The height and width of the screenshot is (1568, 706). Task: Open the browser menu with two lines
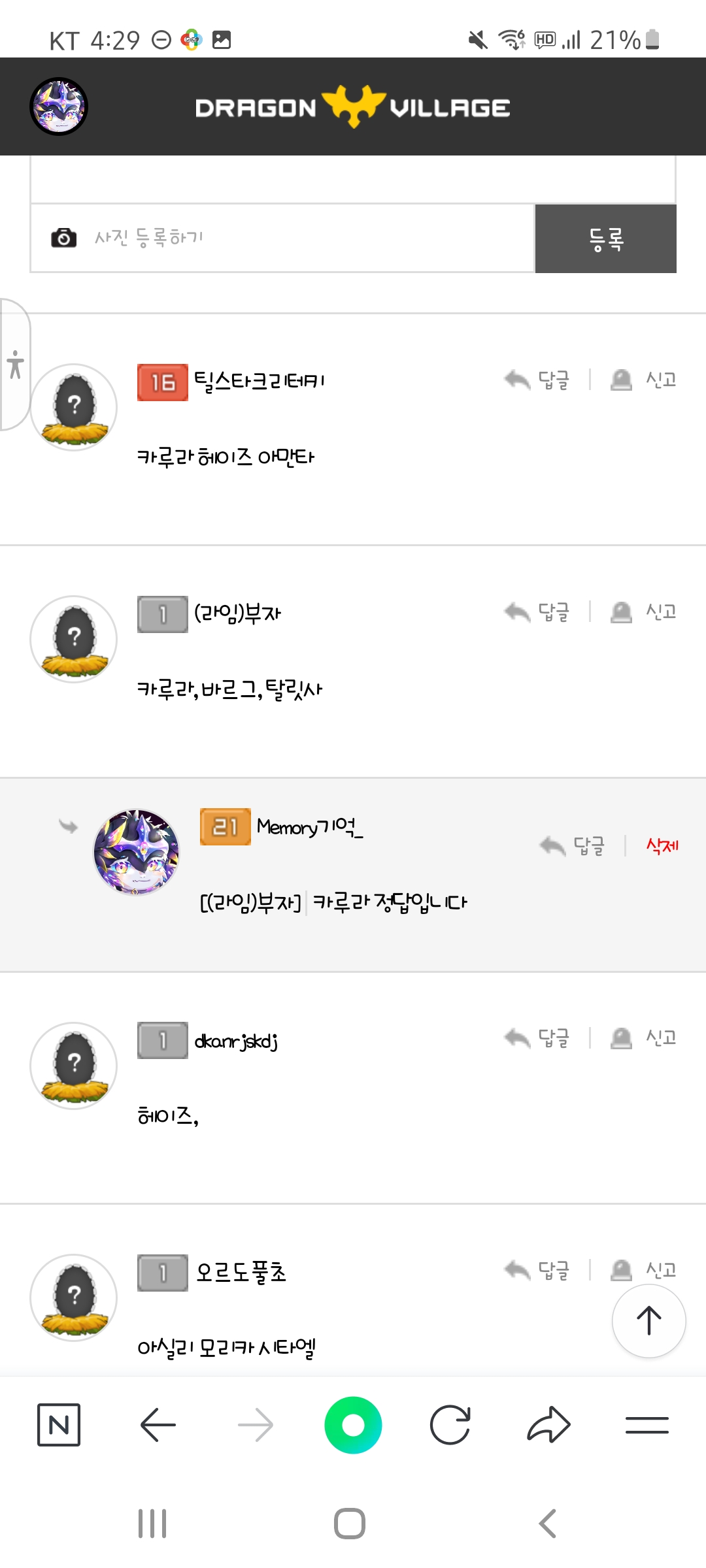647,1425
